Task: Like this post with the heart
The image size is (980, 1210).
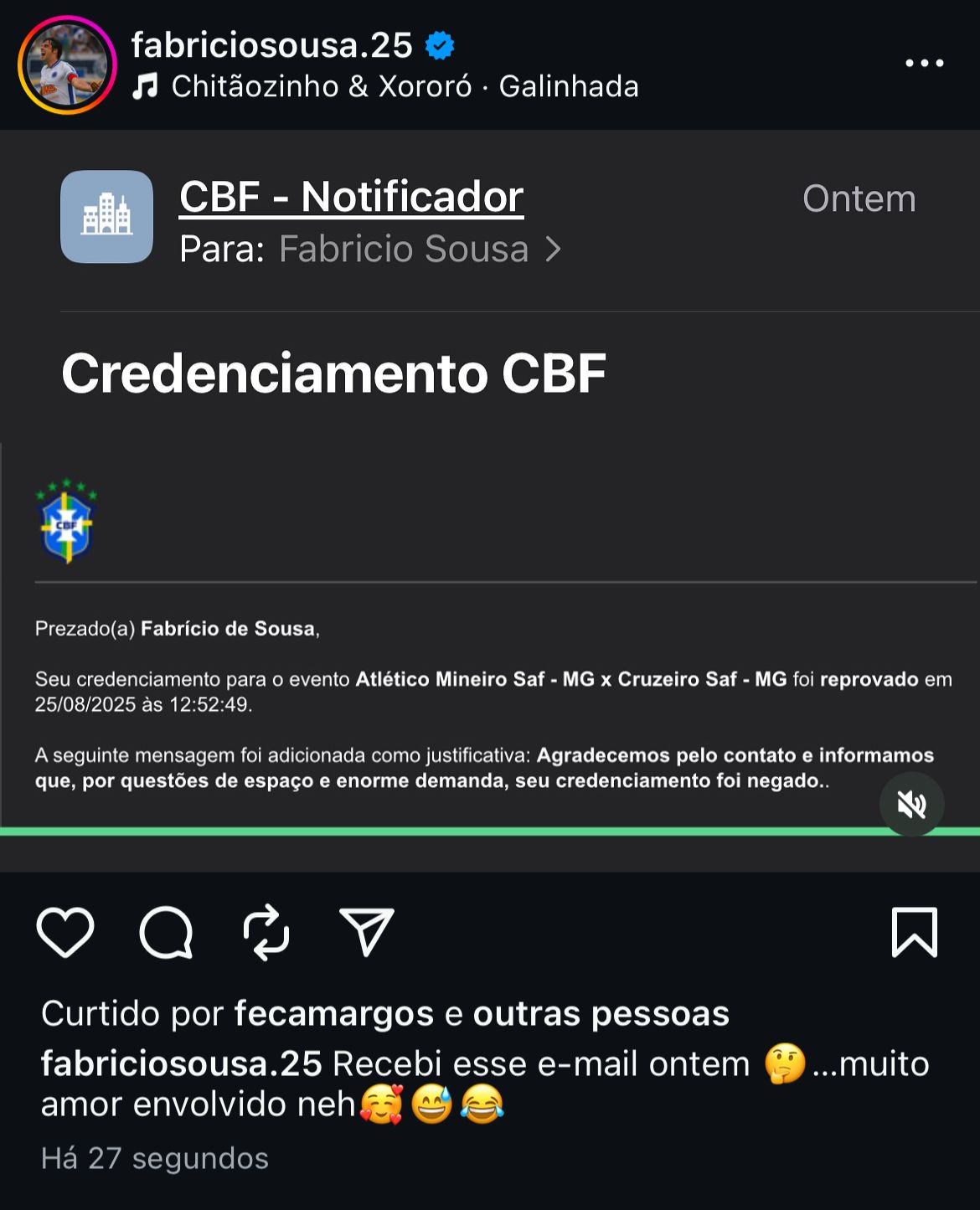Action: tap(65, 932)
